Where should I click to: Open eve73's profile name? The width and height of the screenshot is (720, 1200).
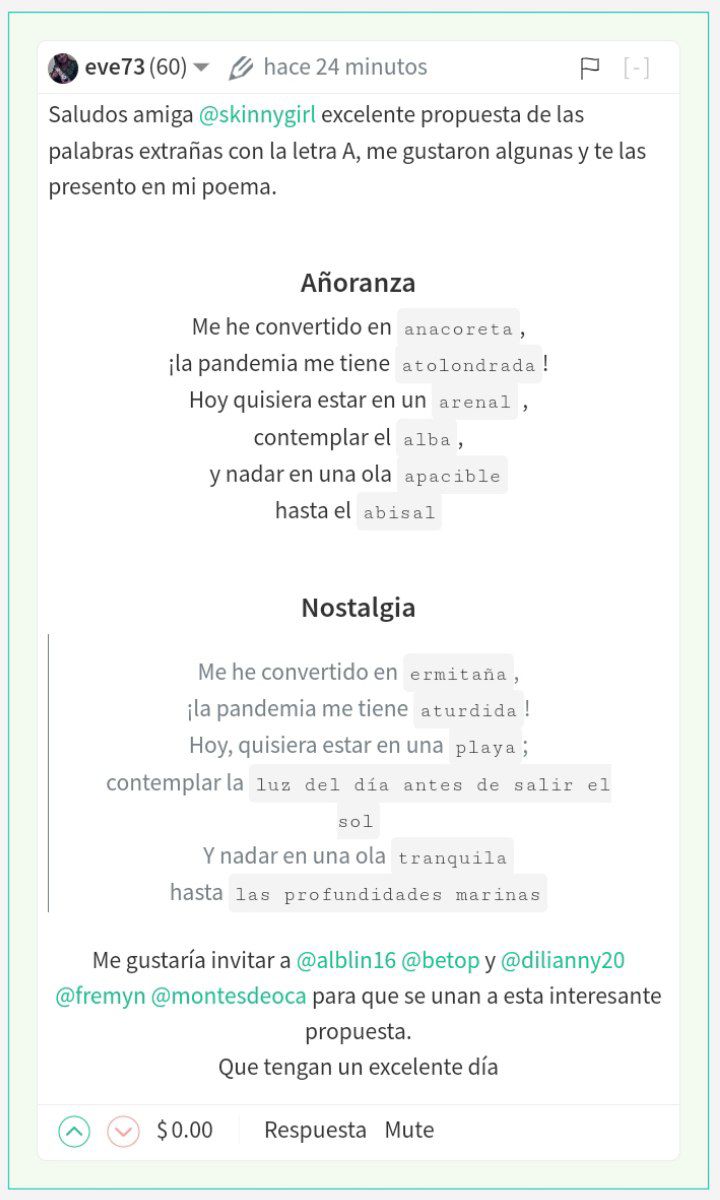coord(114,67)
